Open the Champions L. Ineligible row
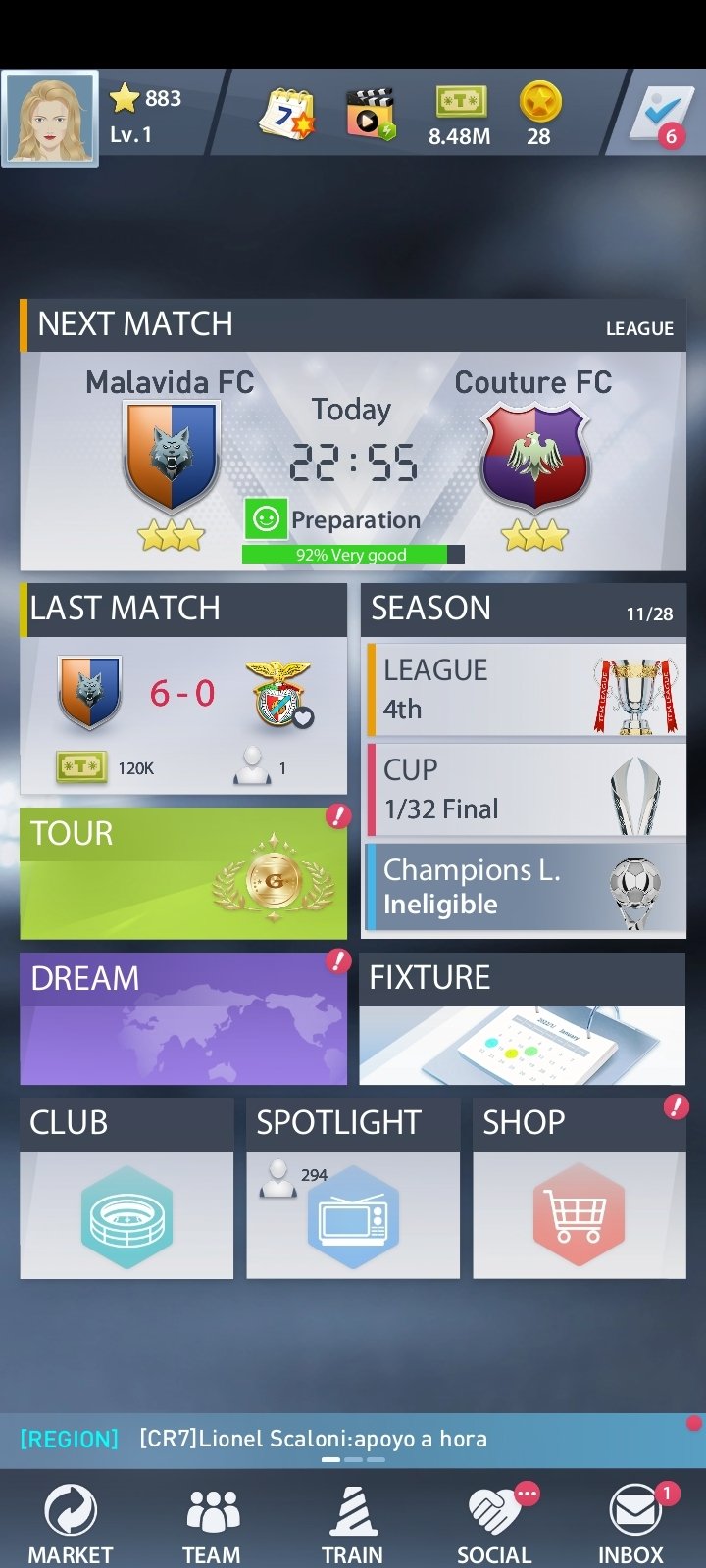Viewport: 706px width, 1568px height. tap(527, 887)
